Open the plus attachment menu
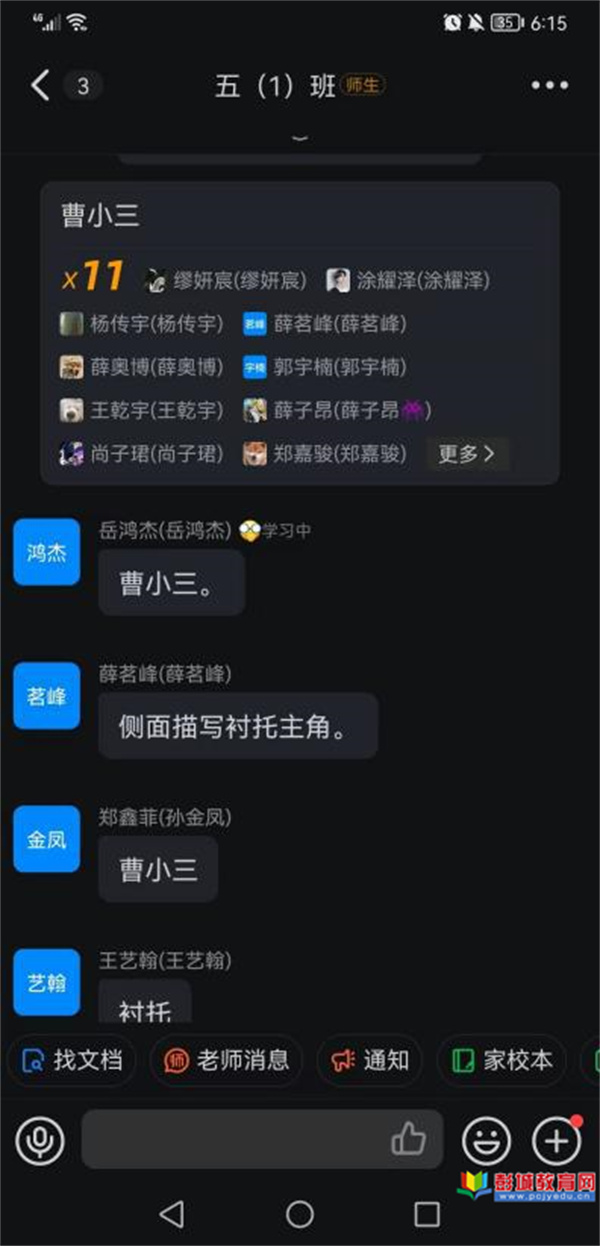Image resolution: width=600 pixels, height=1246 pixels. click(x=557, y=1140)
